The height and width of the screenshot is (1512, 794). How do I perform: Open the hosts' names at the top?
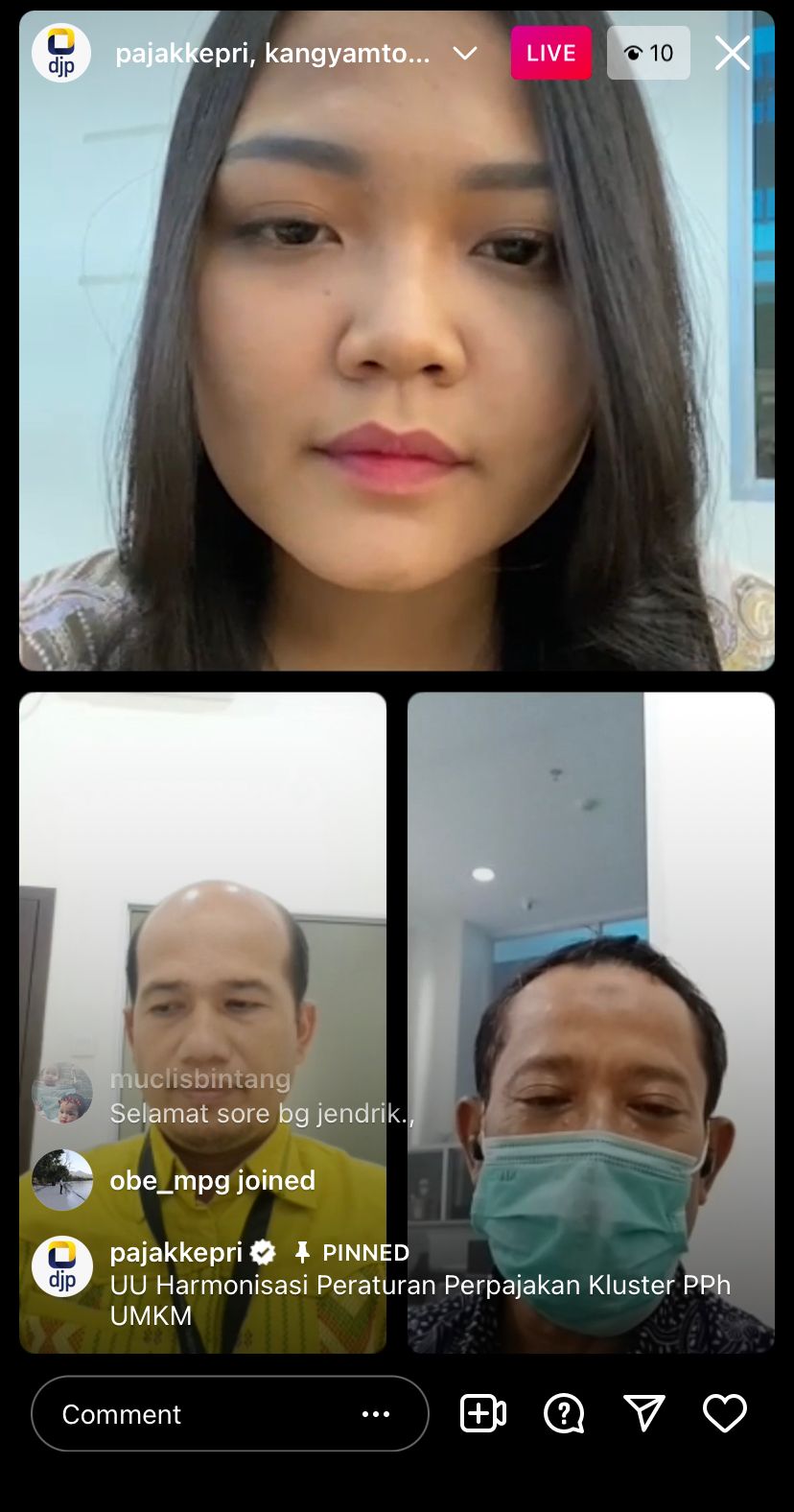(x=272, y=54)
